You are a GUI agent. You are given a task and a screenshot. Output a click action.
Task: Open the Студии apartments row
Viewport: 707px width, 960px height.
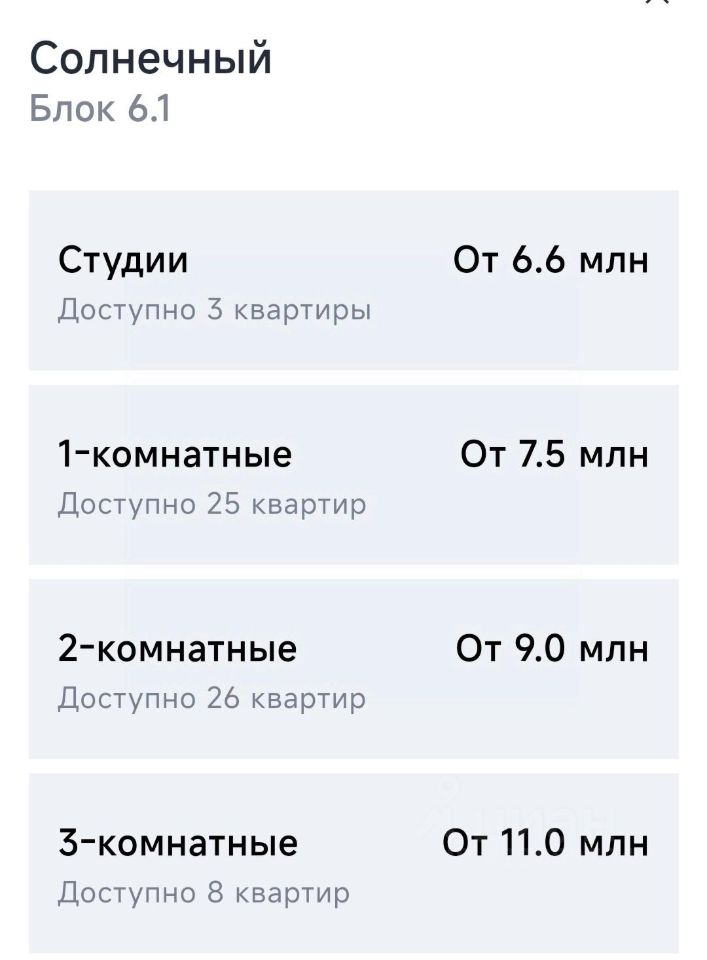click(x=353, y=280)
